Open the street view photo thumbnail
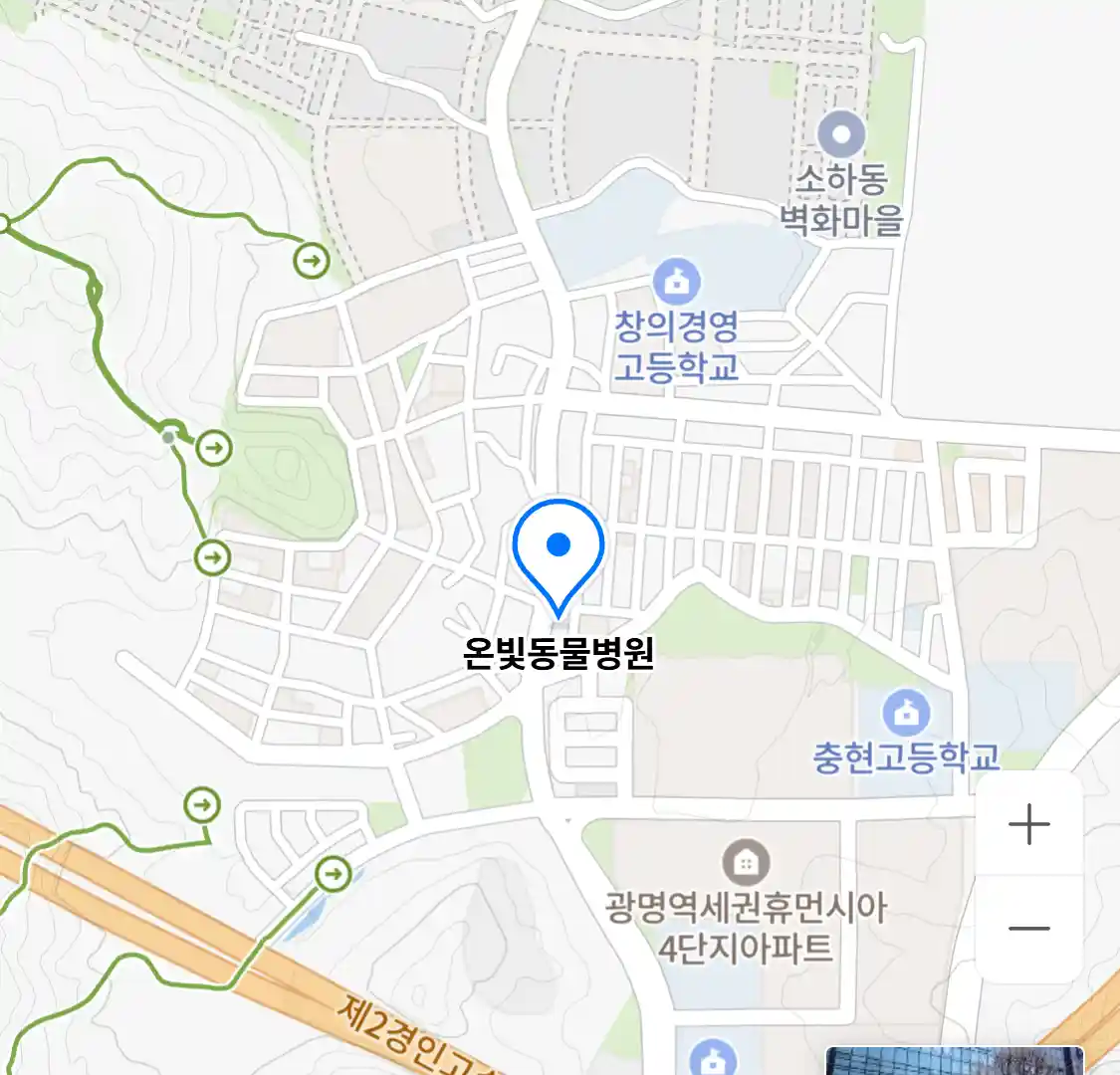Viewport: 1120px width, 1075px height. coord(954,1061)
